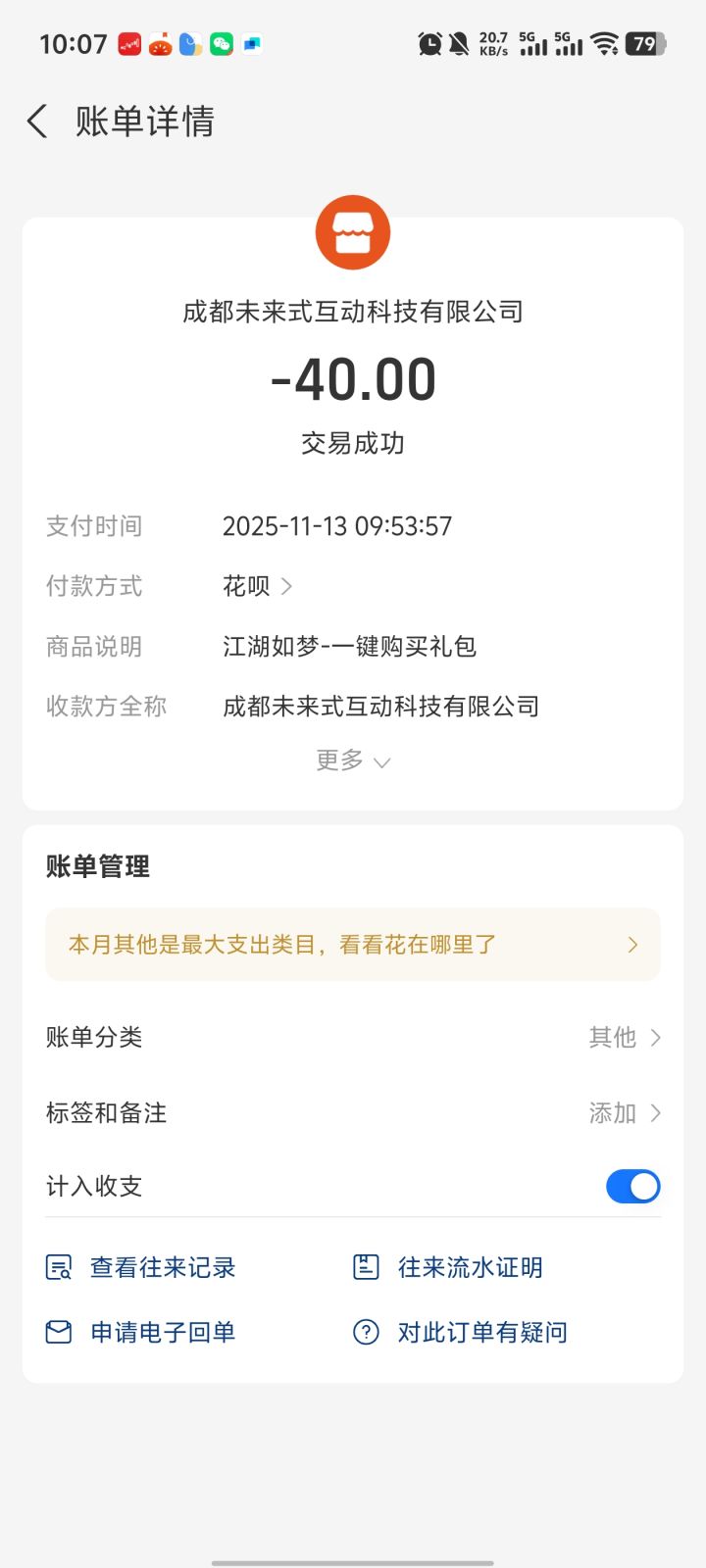Open 对此订单有疑问 help
The height and width of the screenshot is (1568, 706).
(x=460, y=1333)
